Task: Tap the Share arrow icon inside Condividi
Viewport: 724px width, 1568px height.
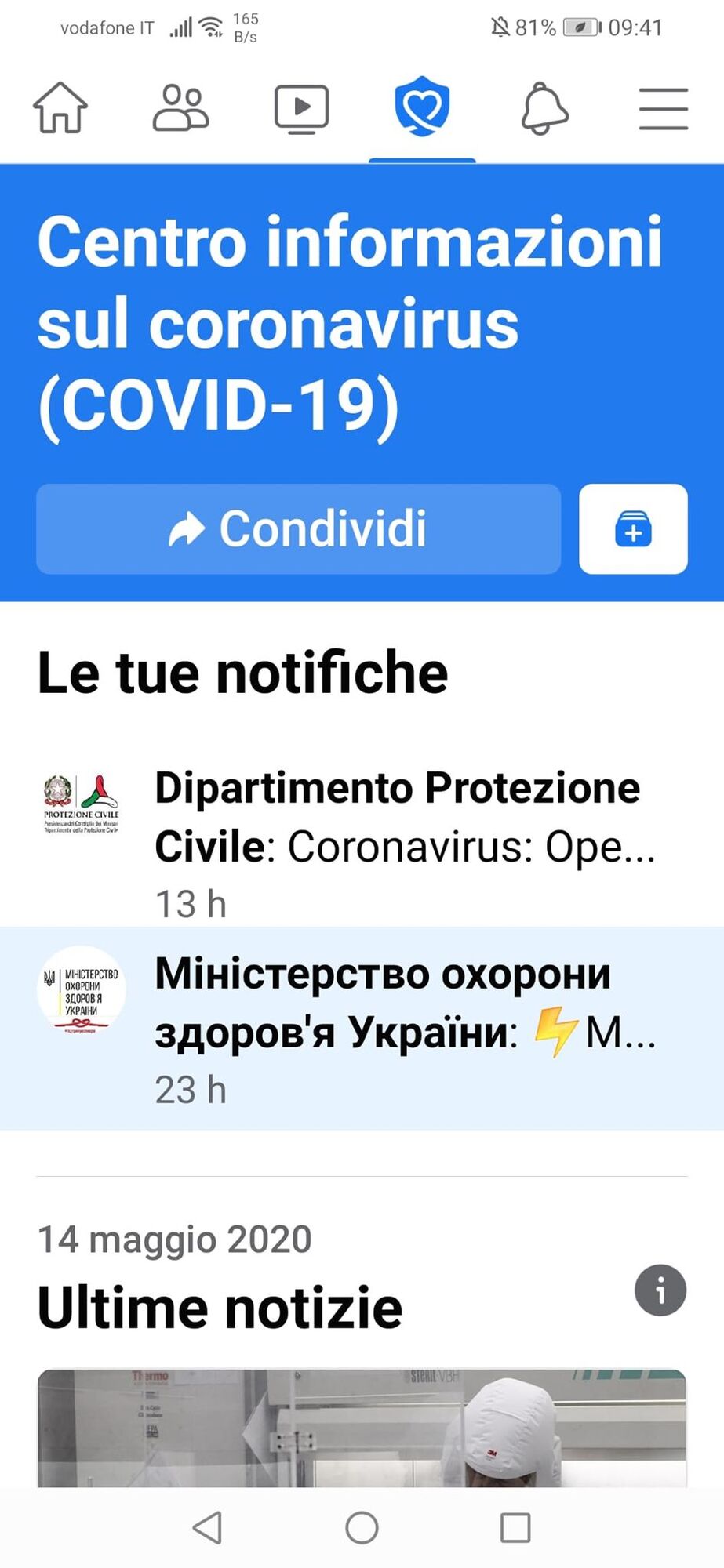Action: (x=187, y=528)
